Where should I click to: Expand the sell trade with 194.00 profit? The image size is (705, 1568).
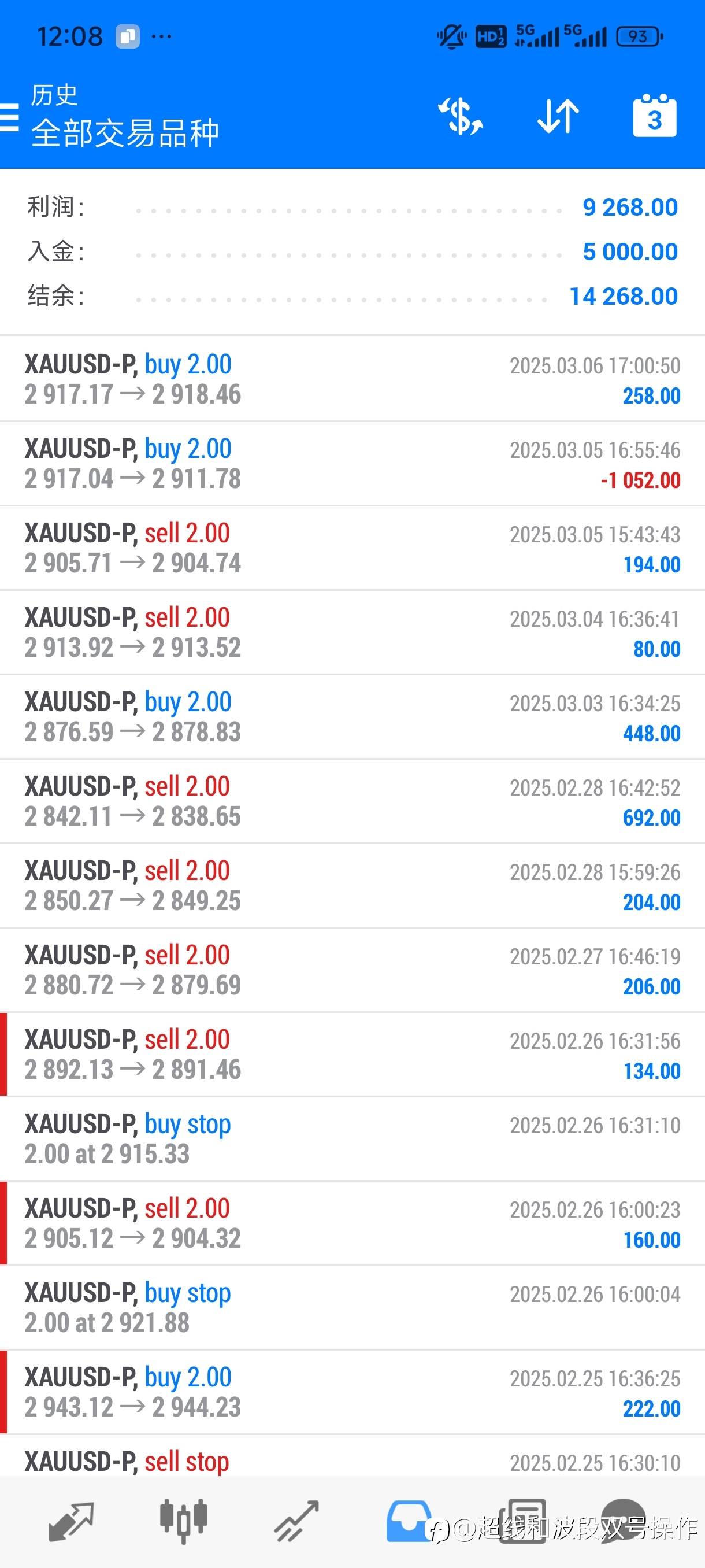coord(352,548)
